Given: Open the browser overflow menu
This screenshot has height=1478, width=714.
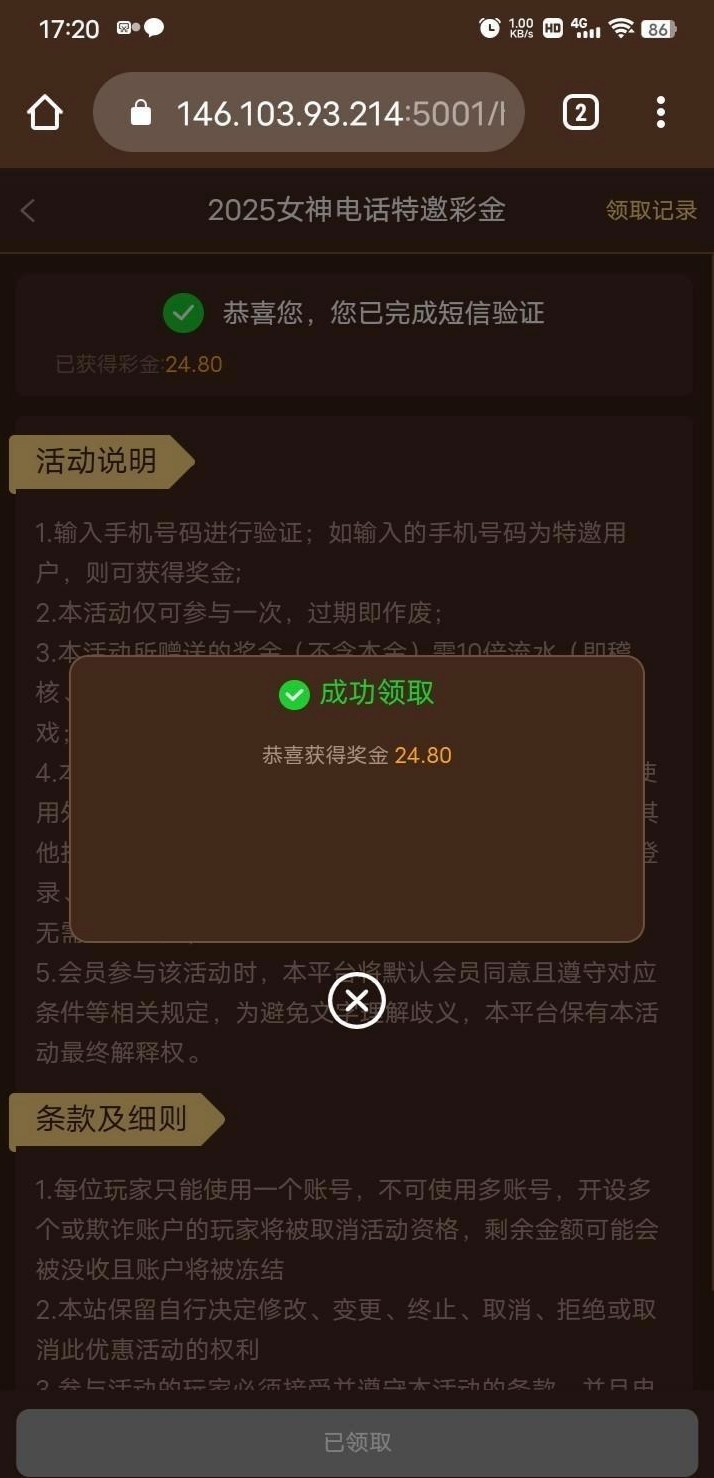Looking at the screenshot, I should 660,113.
